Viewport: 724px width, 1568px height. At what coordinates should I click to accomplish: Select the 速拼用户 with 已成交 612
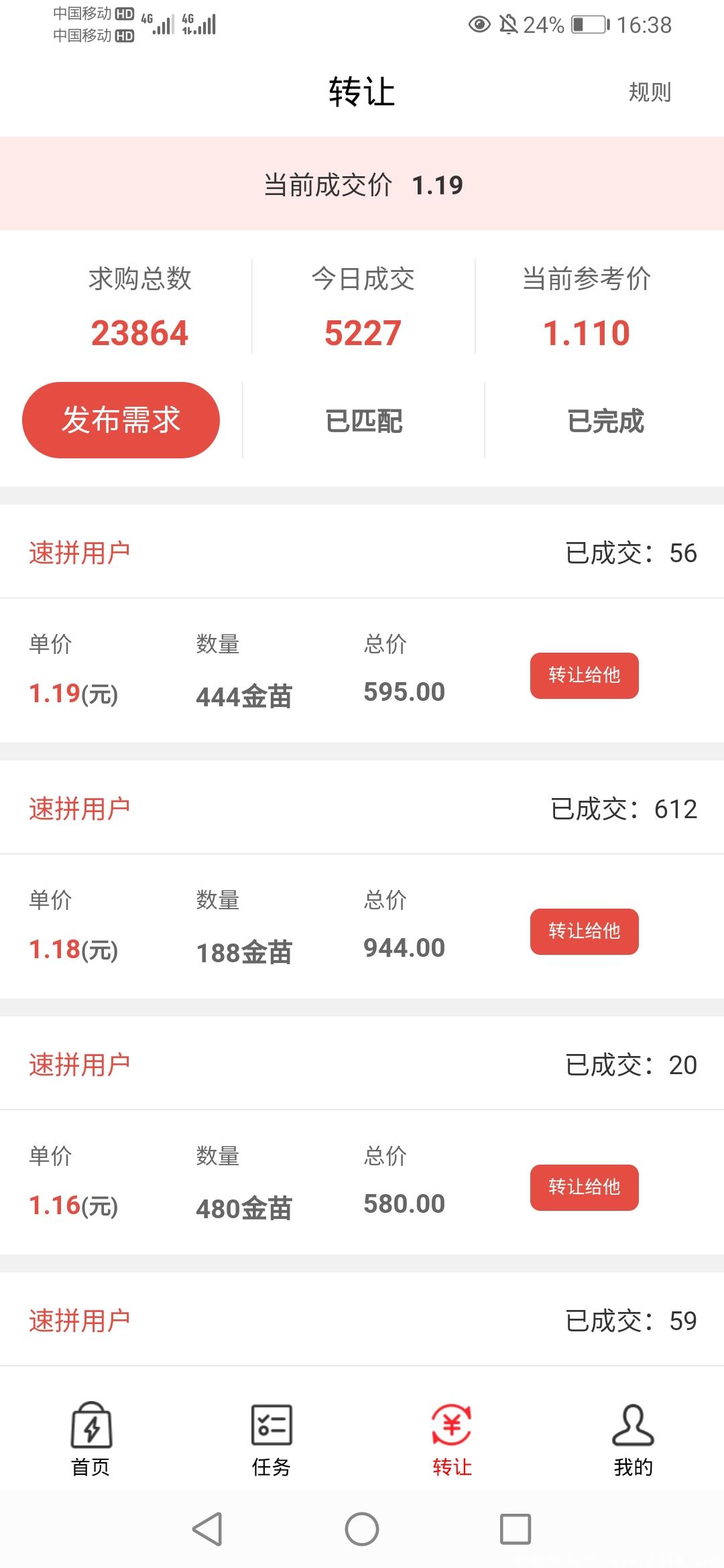(x=79, y=807)
